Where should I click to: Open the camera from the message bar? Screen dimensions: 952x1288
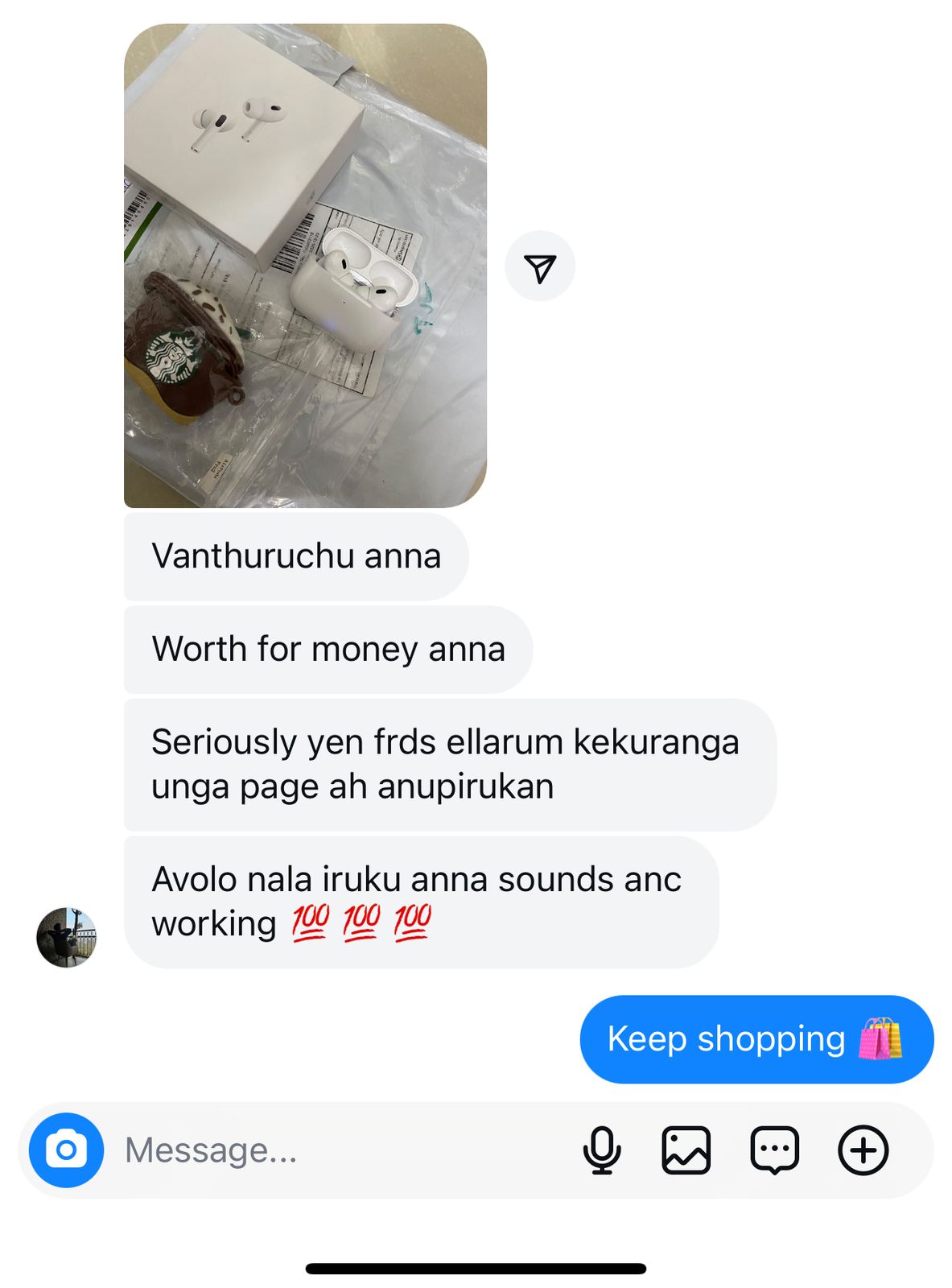66,1150
